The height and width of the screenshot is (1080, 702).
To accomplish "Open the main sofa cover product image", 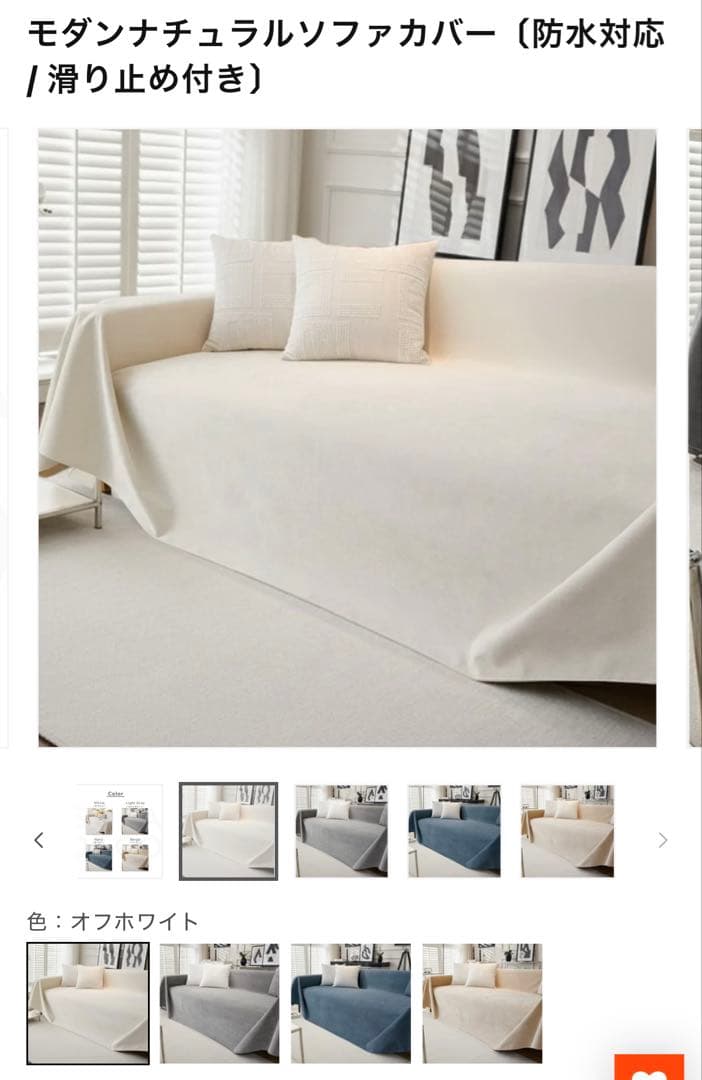I will coord(347,437).
